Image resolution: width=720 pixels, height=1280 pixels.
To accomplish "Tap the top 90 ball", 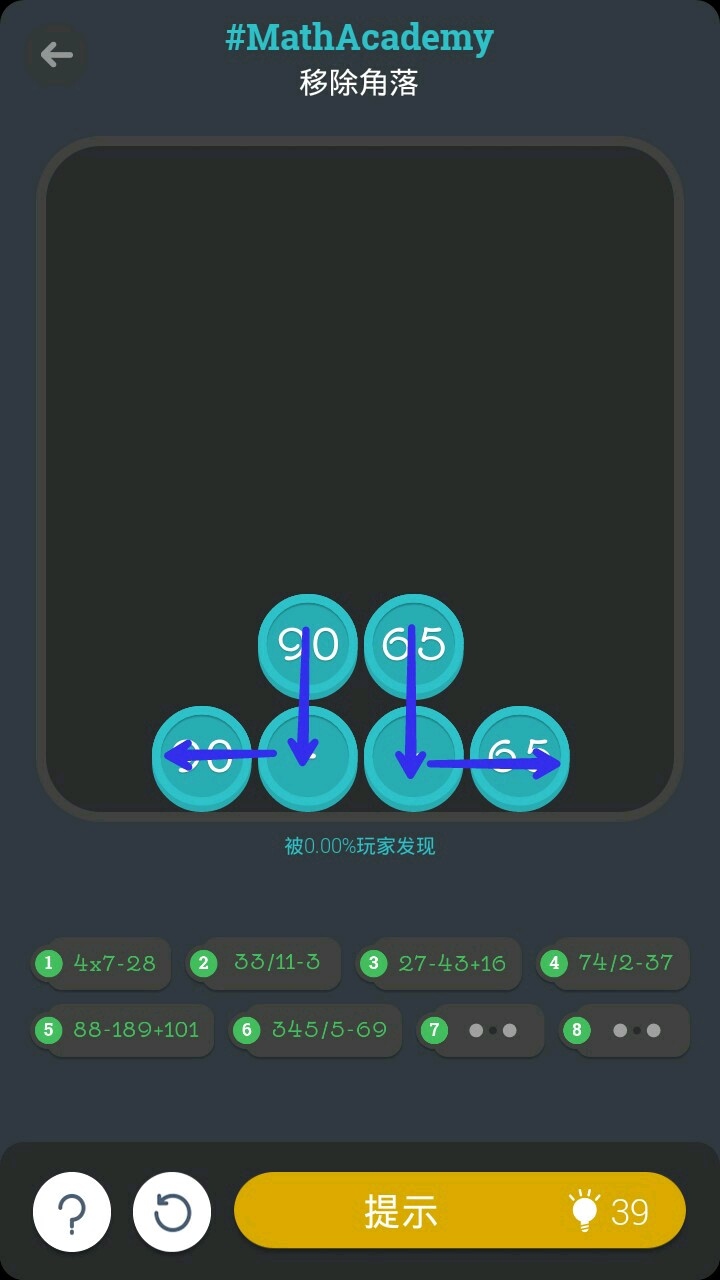I will coord(308,644).
